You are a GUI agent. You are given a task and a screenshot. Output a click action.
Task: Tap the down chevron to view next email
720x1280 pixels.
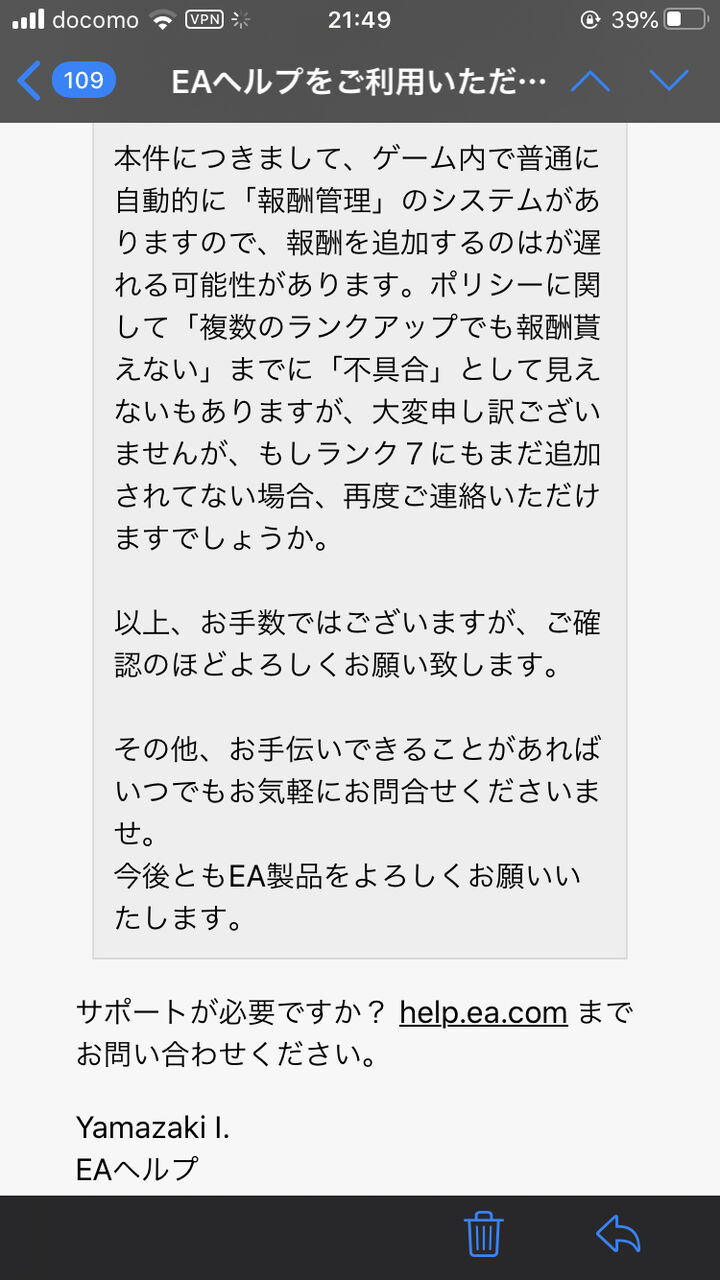(x=667, y=80)
